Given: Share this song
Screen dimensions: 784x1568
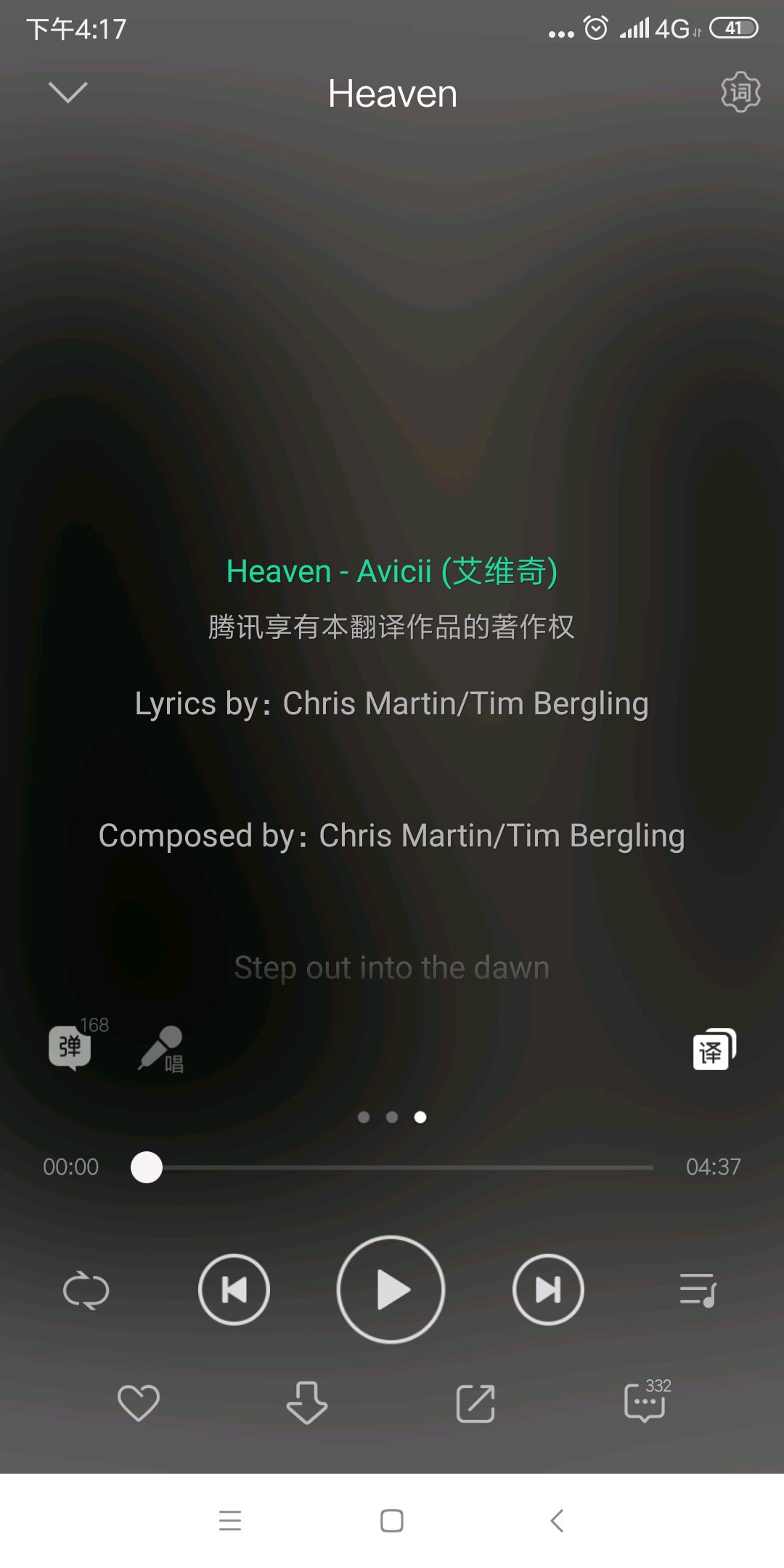Looking at the screenshot, I should 475,1403.
